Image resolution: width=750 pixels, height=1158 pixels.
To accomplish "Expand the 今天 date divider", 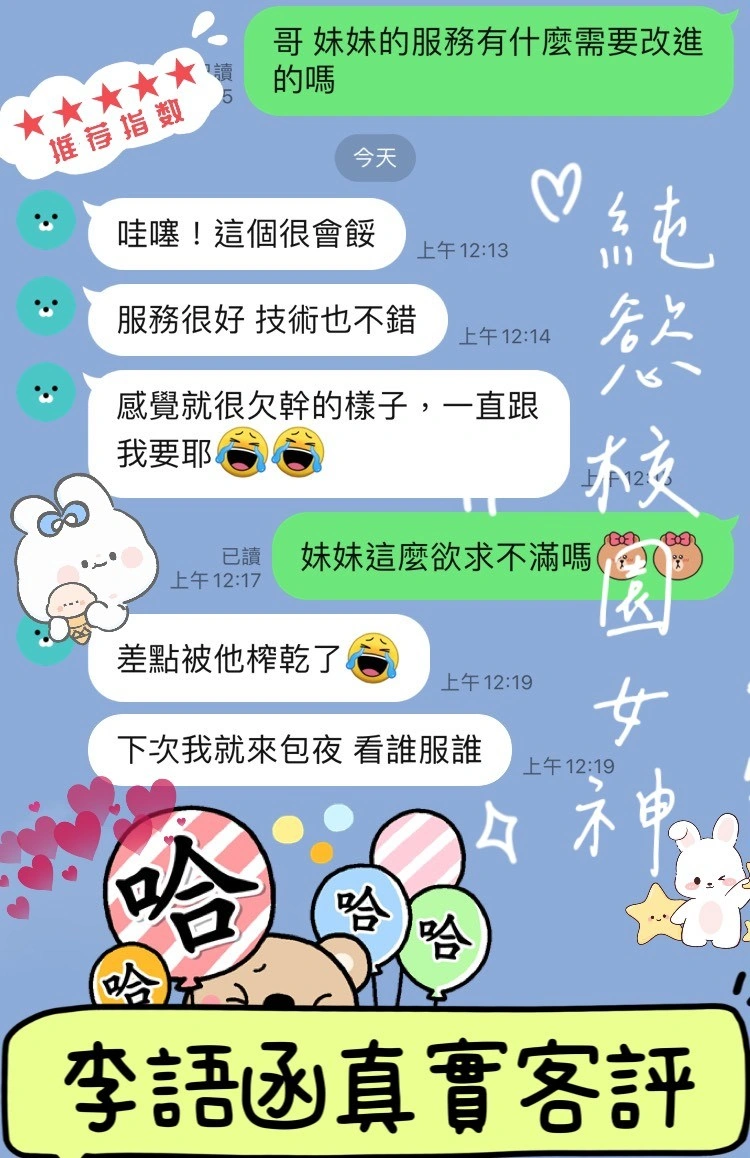I will [375, 158].
